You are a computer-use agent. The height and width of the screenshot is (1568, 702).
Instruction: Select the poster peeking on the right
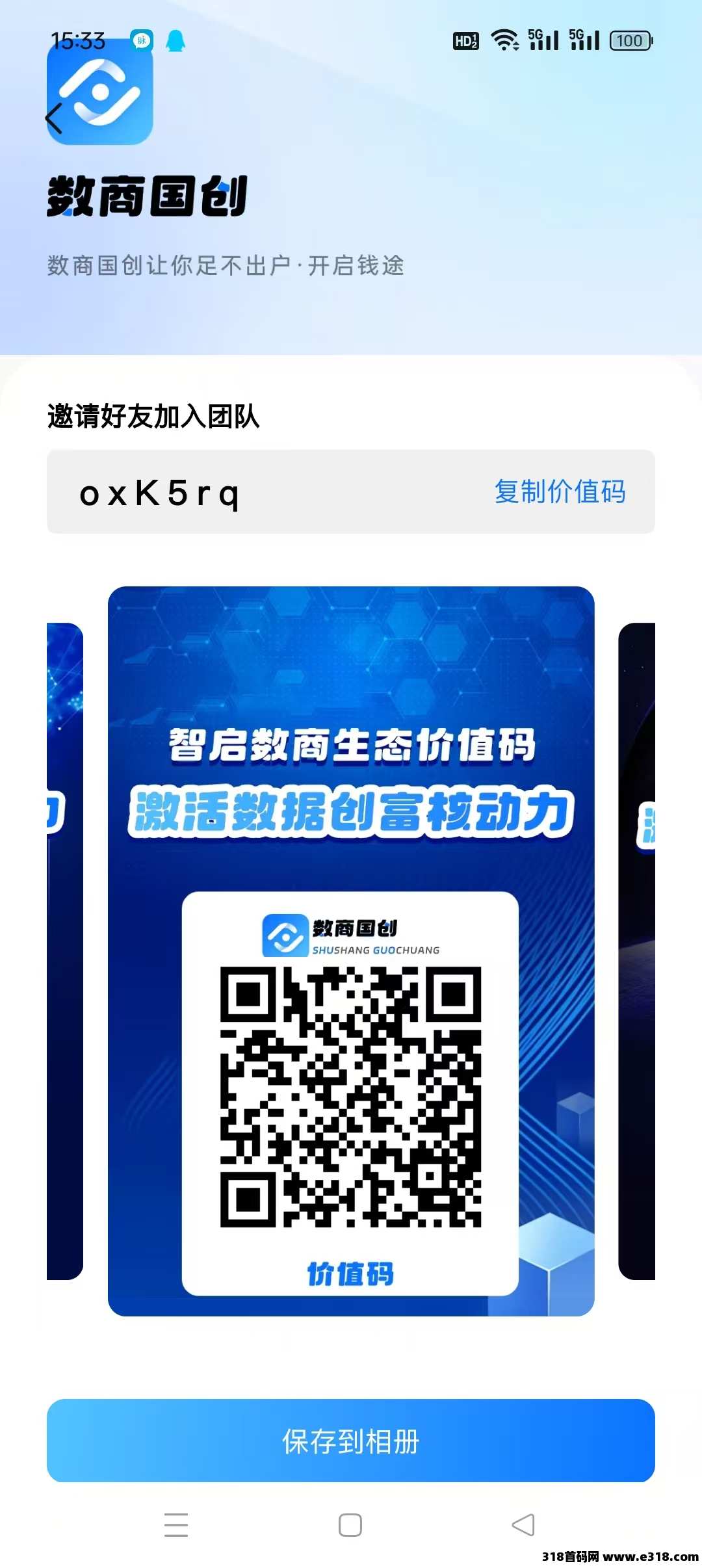point(637,950)
